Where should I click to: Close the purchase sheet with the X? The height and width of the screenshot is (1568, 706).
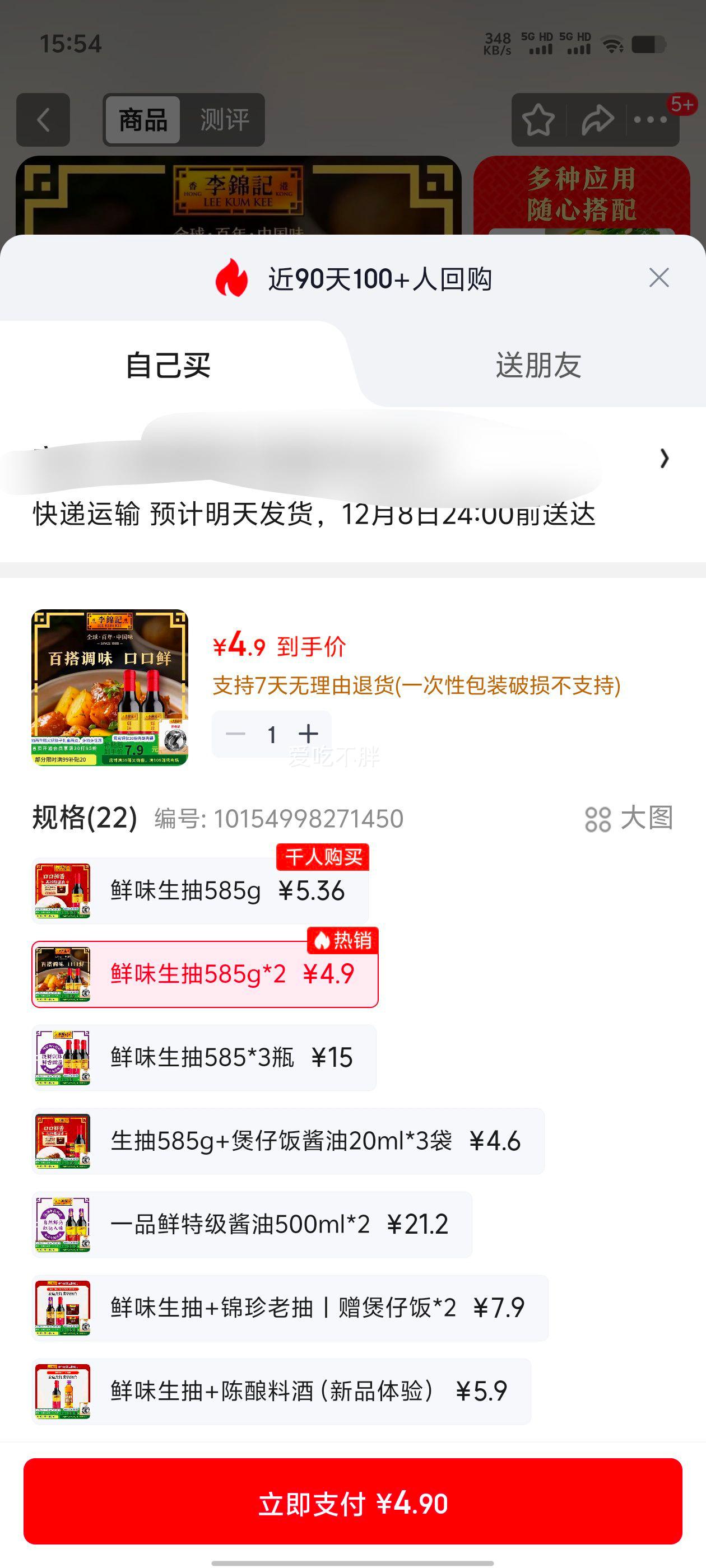pyautogui.click(x=658, y=278)
